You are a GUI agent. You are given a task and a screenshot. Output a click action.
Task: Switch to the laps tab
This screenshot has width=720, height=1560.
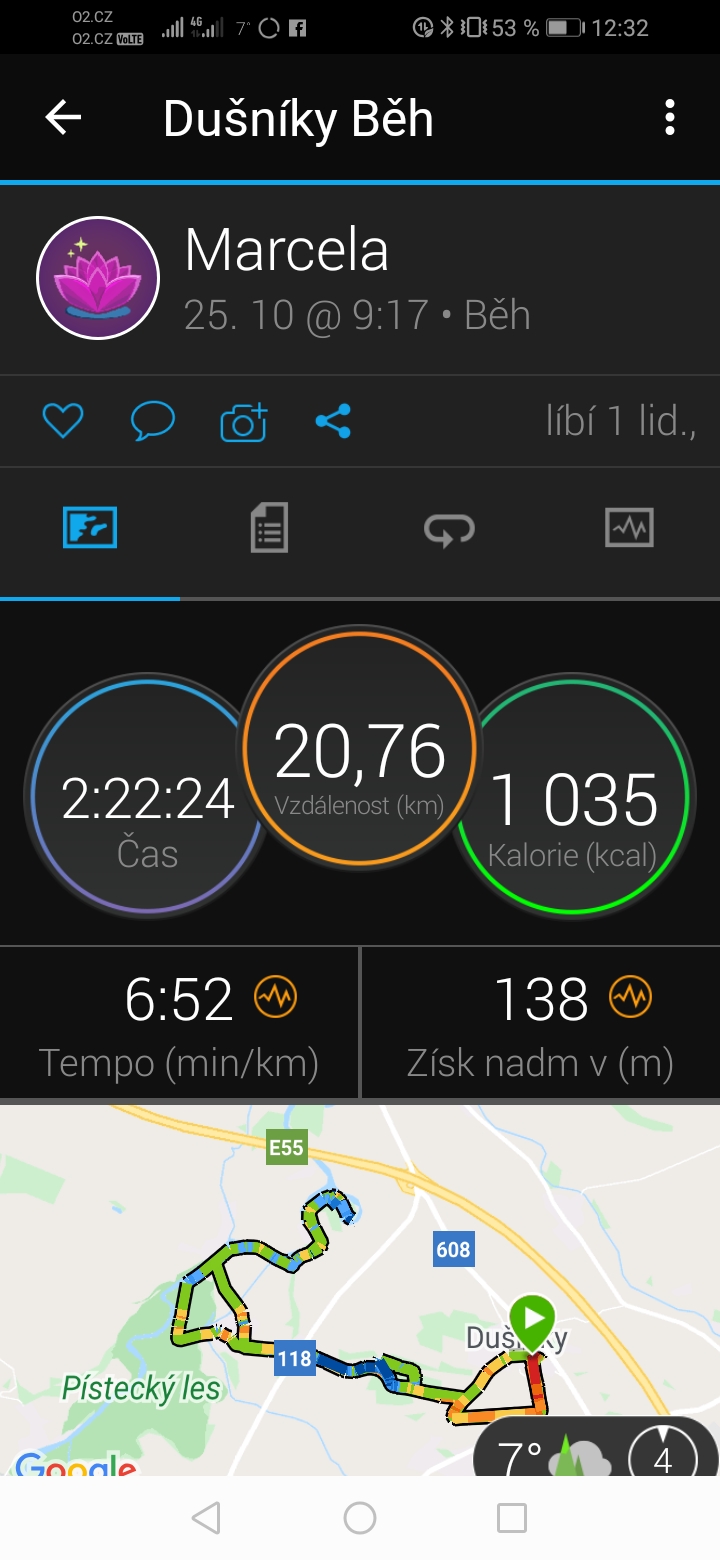(449, 527)
